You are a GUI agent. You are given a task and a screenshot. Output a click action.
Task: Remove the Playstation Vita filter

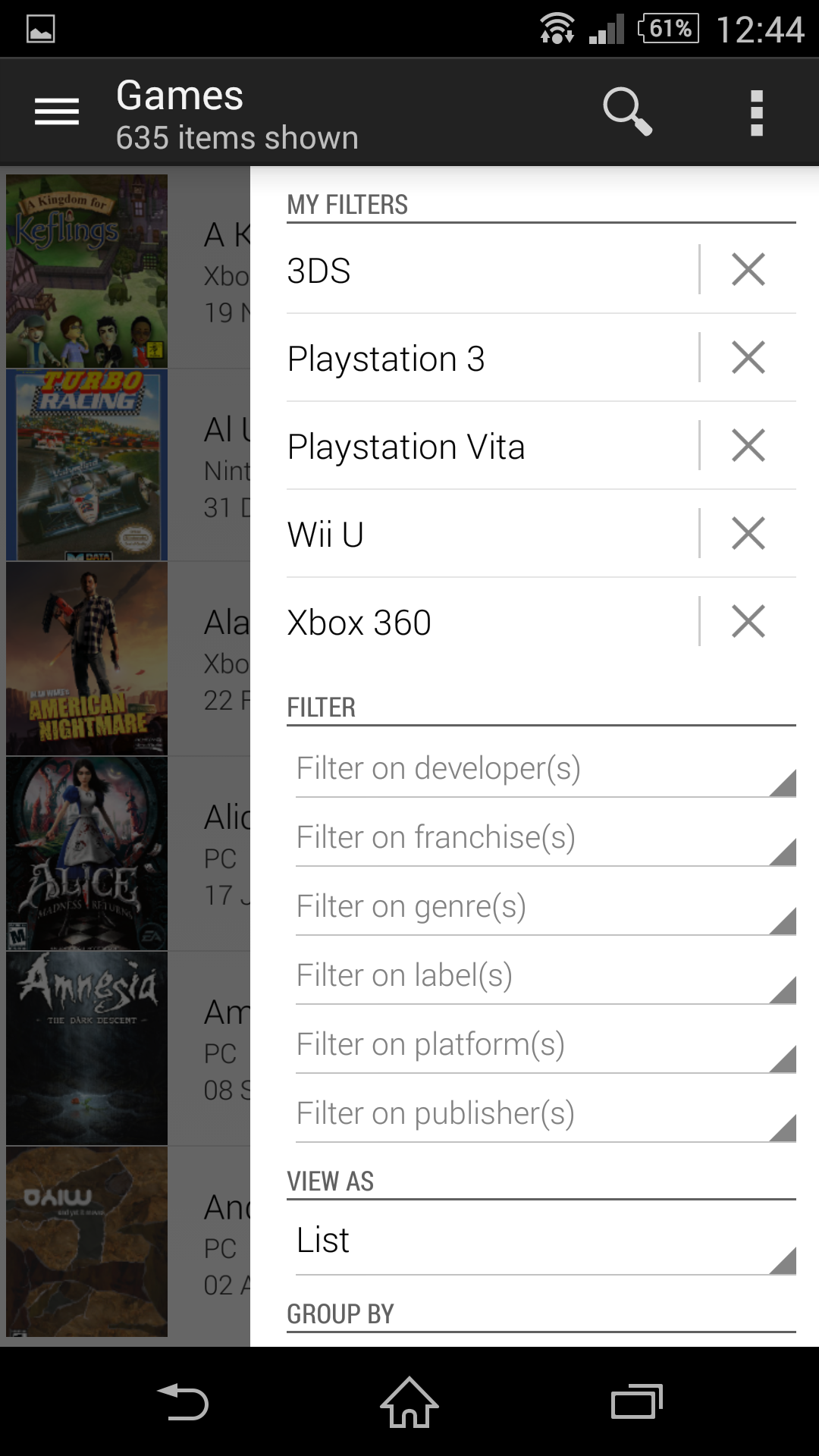[x=748, y=446]
